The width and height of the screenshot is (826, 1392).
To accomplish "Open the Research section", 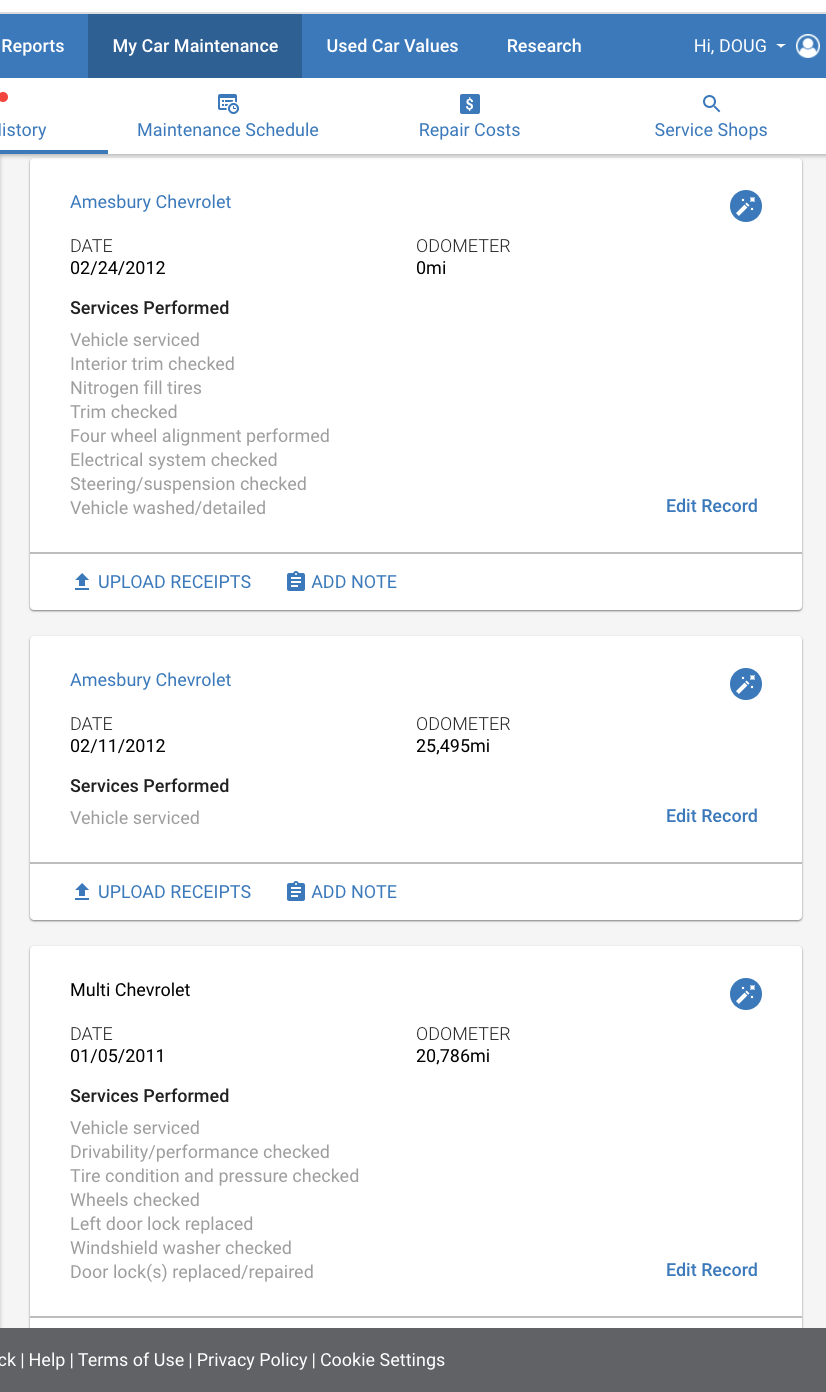I will (x=544, y=46).
